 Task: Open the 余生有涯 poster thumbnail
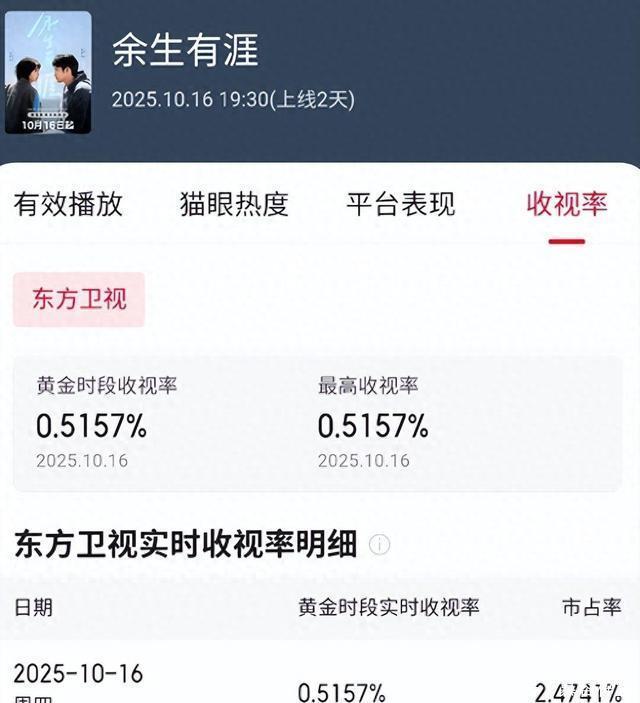tap(47, 73)
